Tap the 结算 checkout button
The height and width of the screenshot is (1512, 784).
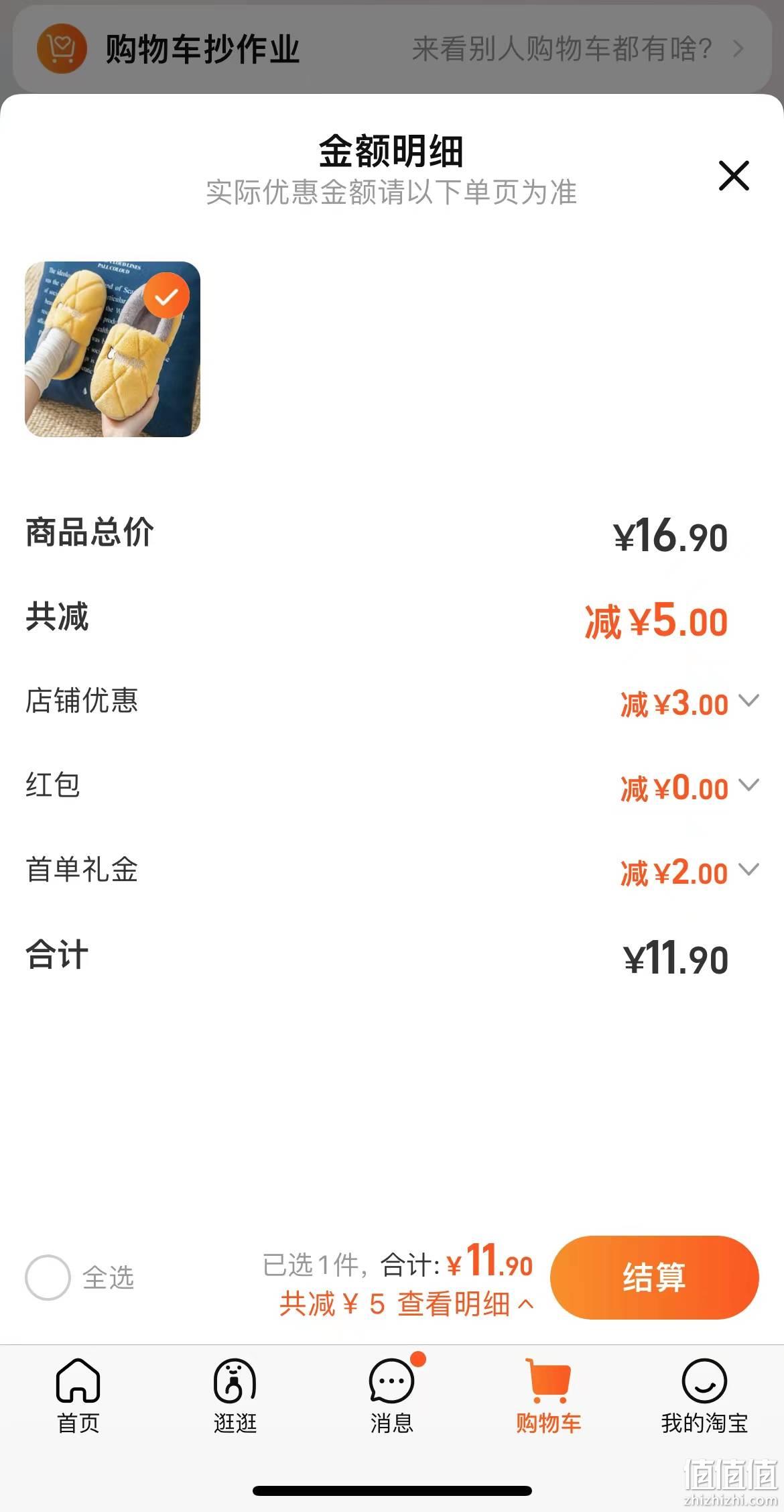point(655,1277)
